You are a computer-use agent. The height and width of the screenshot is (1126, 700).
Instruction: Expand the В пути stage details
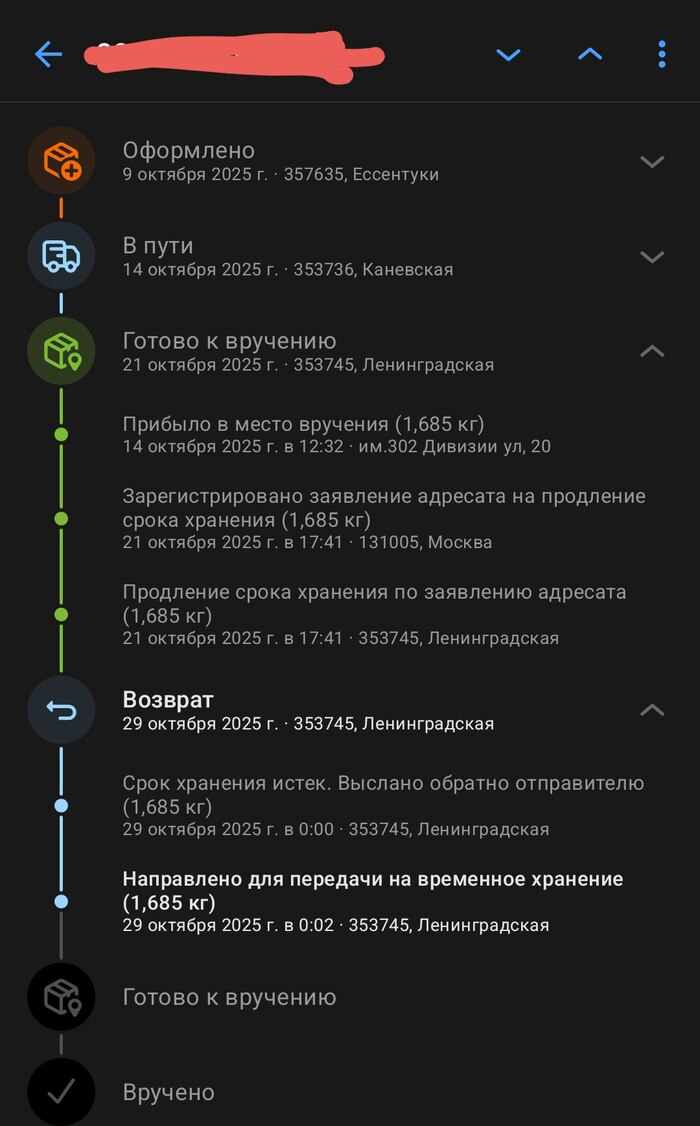tap(652, 257)
